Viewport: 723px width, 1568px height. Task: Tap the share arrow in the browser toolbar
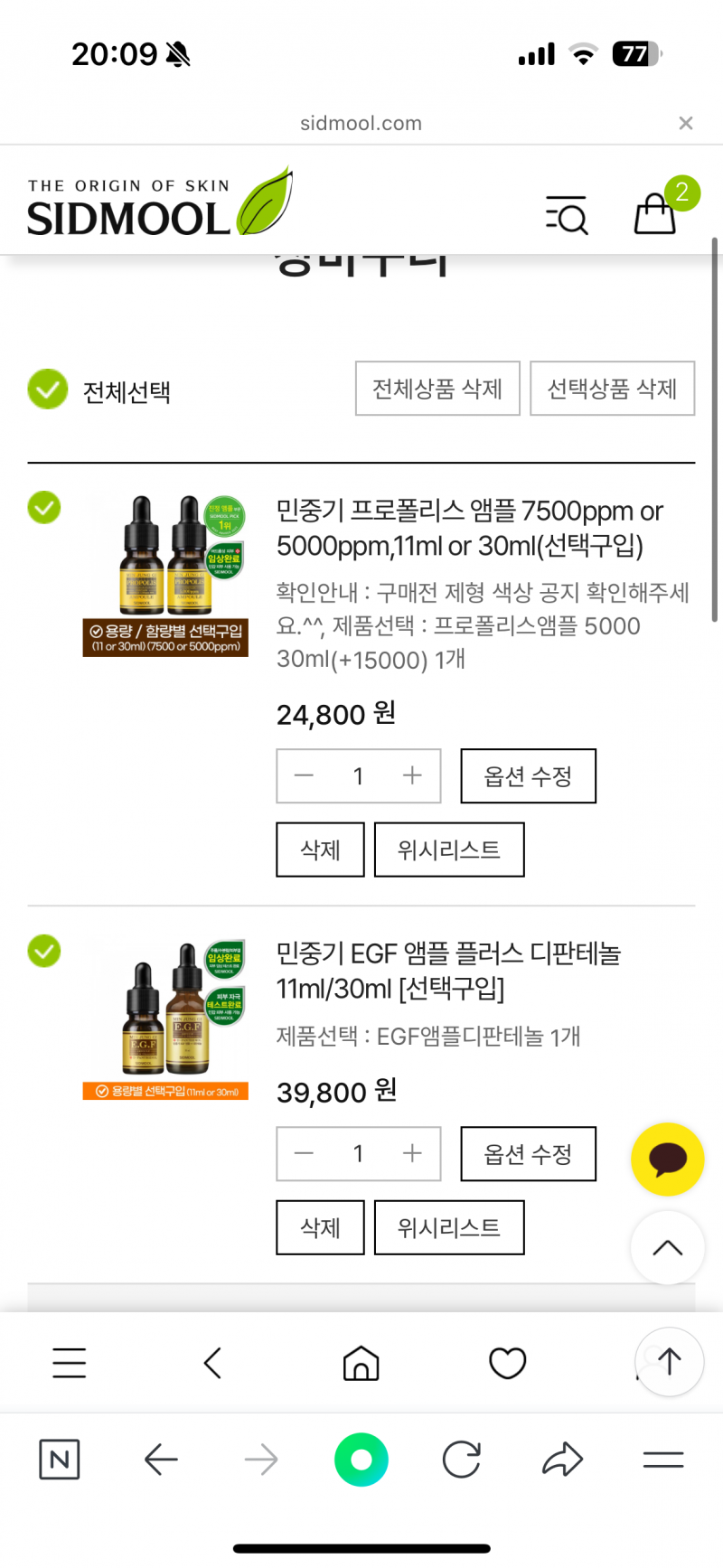click(x=562, y=1459)
